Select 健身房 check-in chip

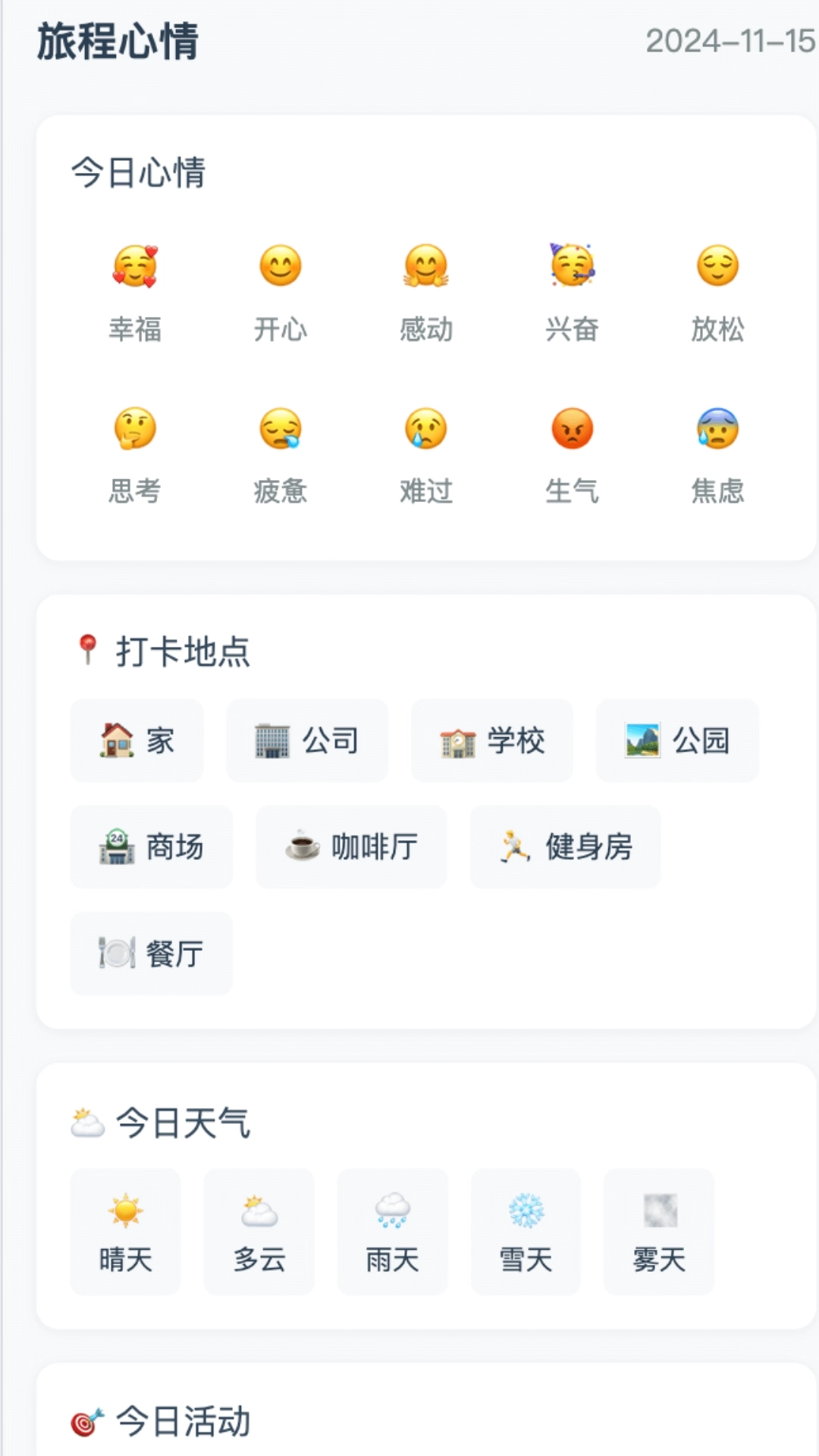tap(564, 847)
